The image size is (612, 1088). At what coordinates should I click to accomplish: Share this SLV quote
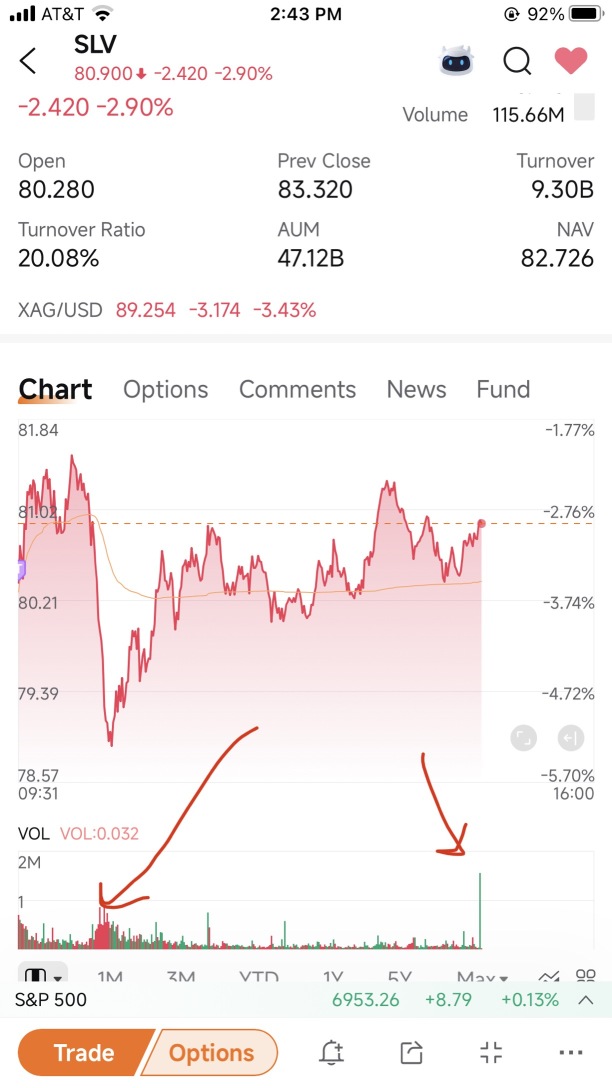(411, 1053)
